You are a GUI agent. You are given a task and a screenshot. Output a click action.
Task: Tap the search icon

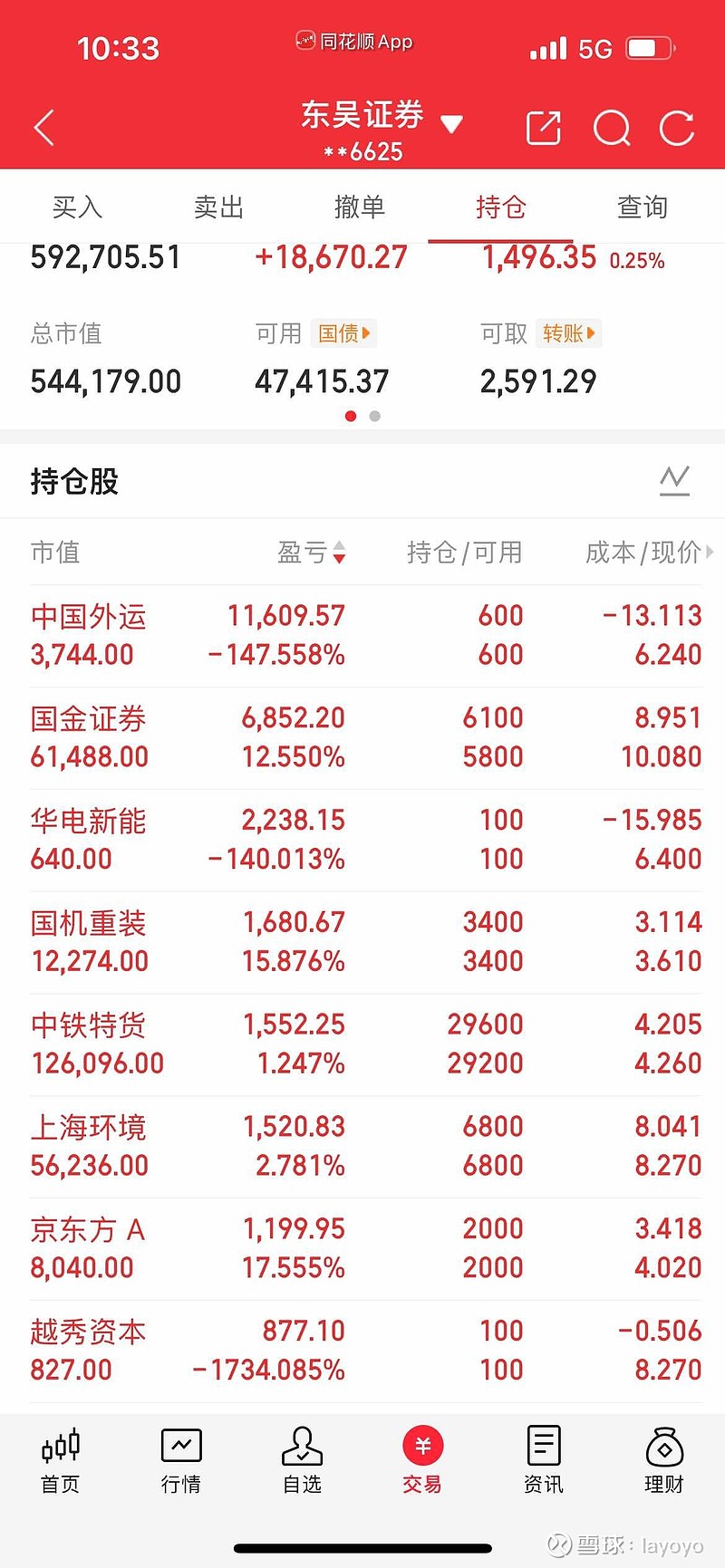(x=612, y=128)
